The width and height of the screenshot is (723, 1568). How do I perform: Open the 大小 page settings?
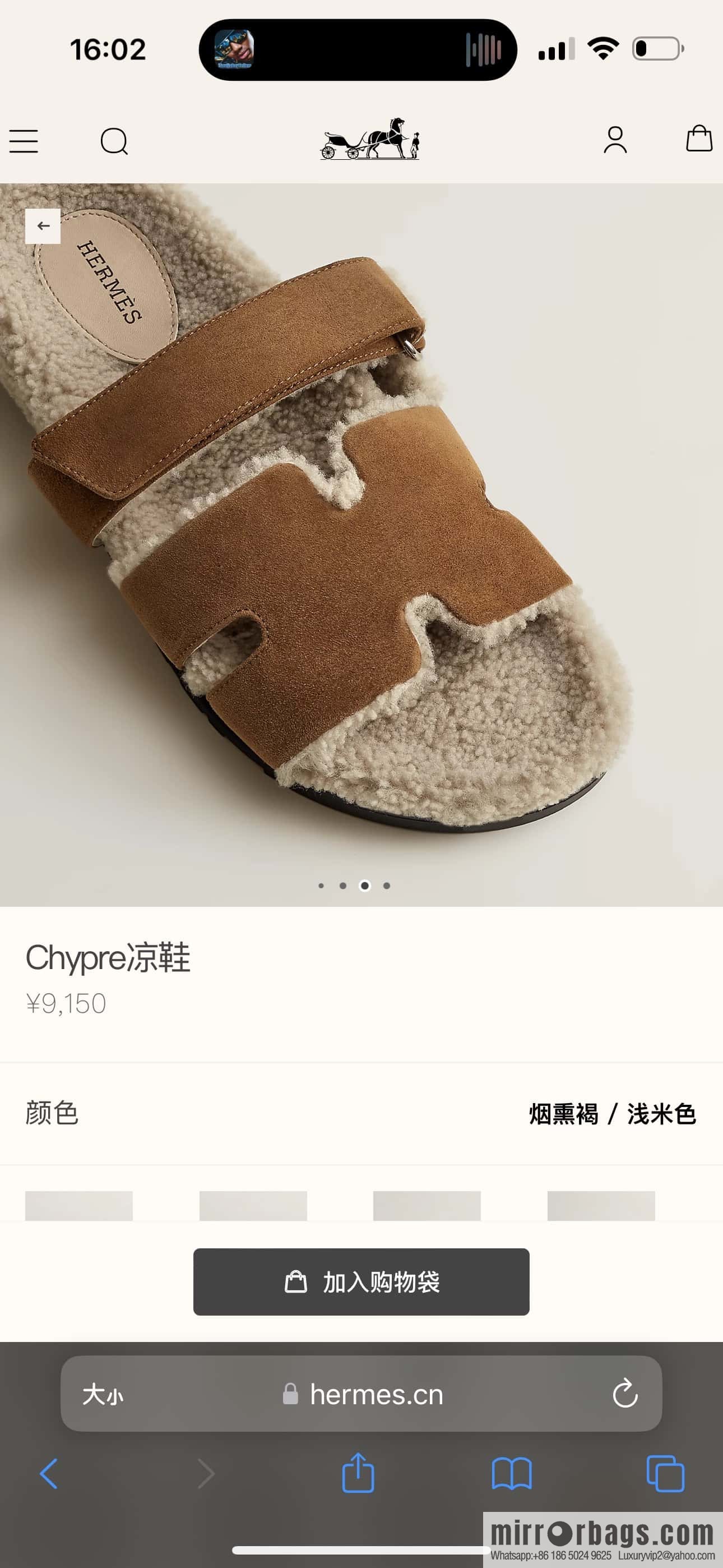(102, 1394)
